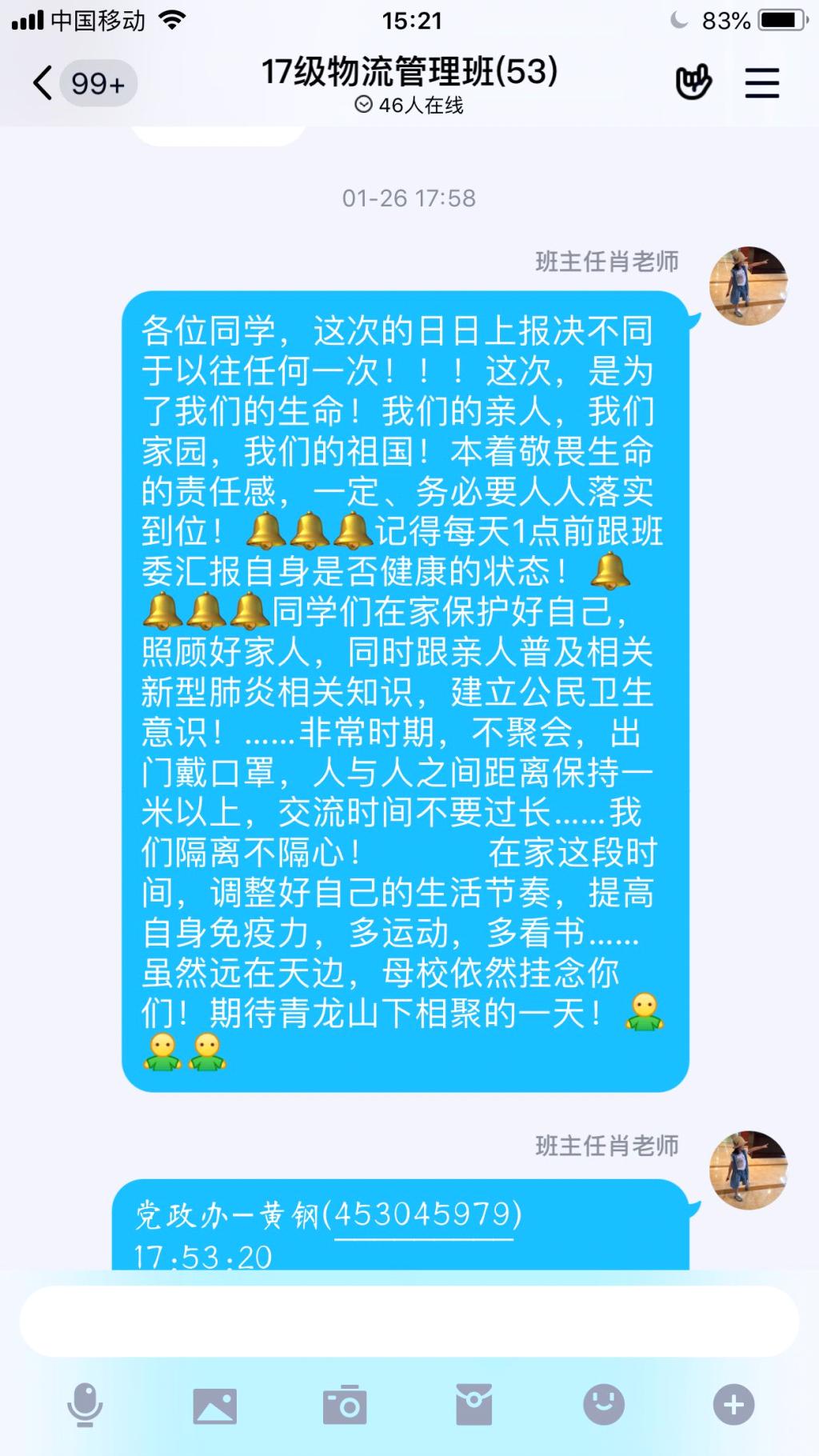Image resolution: width=819 pixels, height=1456 pixels.
Task: Open the photo gallery picker
Action: coord(214,1405)
